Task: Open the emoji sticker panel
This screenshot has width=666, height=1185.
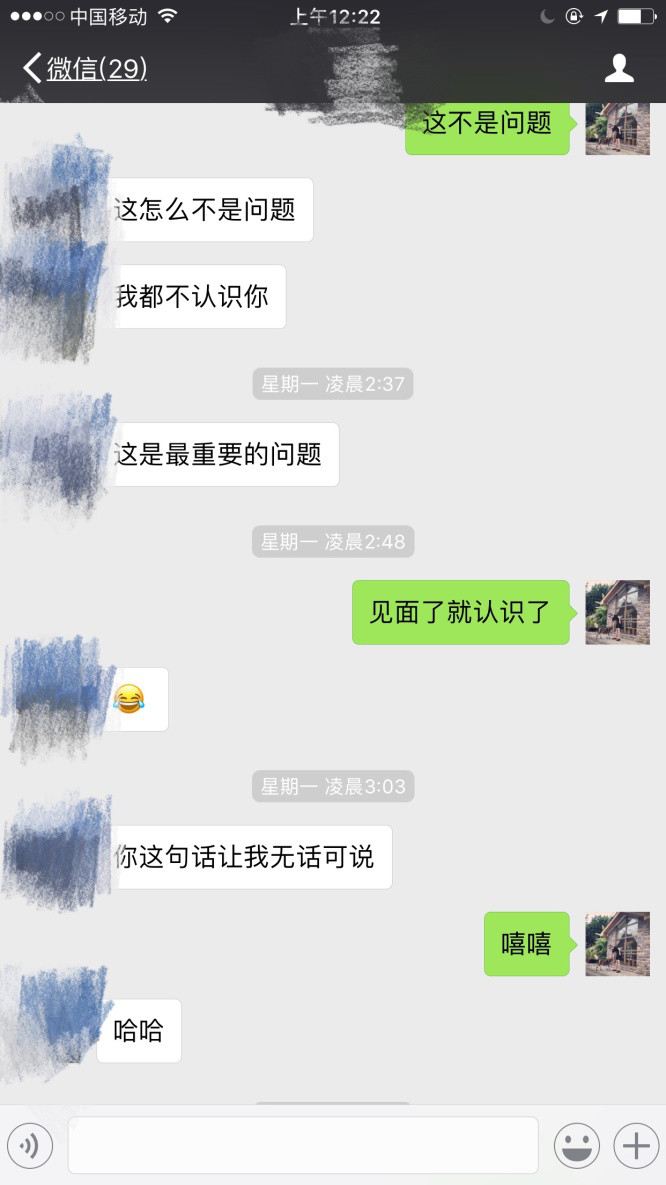Action: pyautogui.click(x=577, y=1145)
